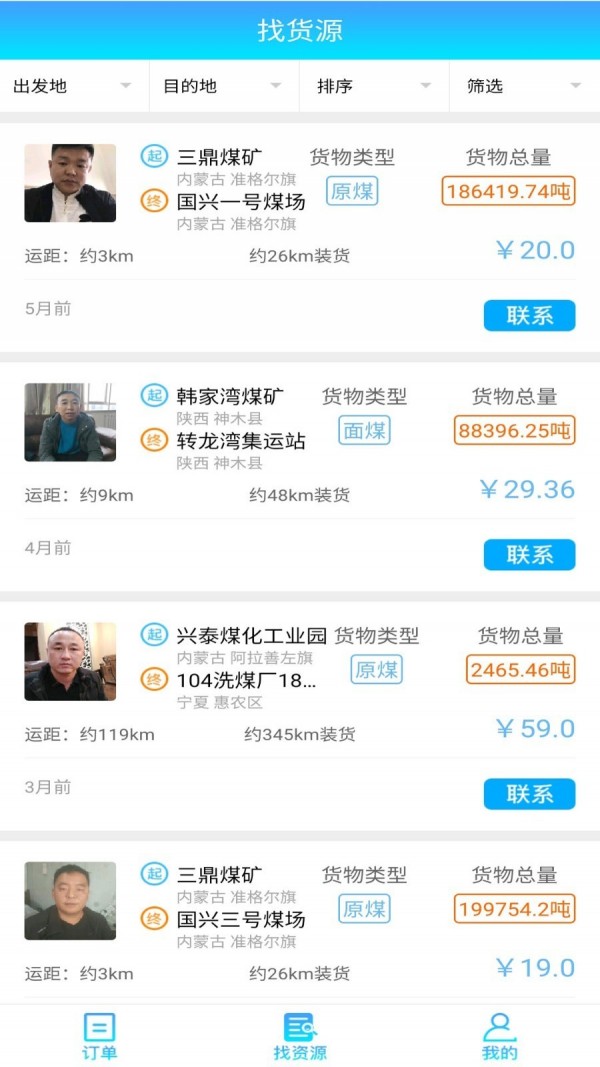This screenshot has height=1067, width=600.
Task: Open the 排序 sort dropdown
Action: [x=374, y=86]
